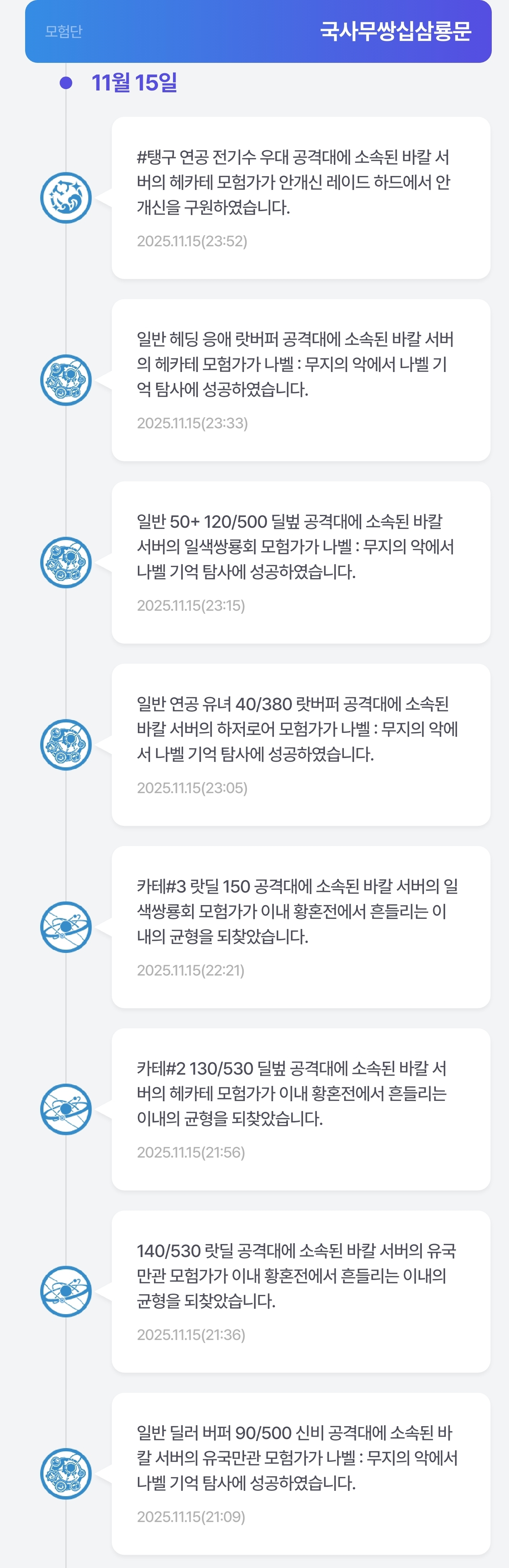Open the 22:21 카테#3 이내 황혼전 card
Screen dimensions: 509x1568
tap(301, 926)
